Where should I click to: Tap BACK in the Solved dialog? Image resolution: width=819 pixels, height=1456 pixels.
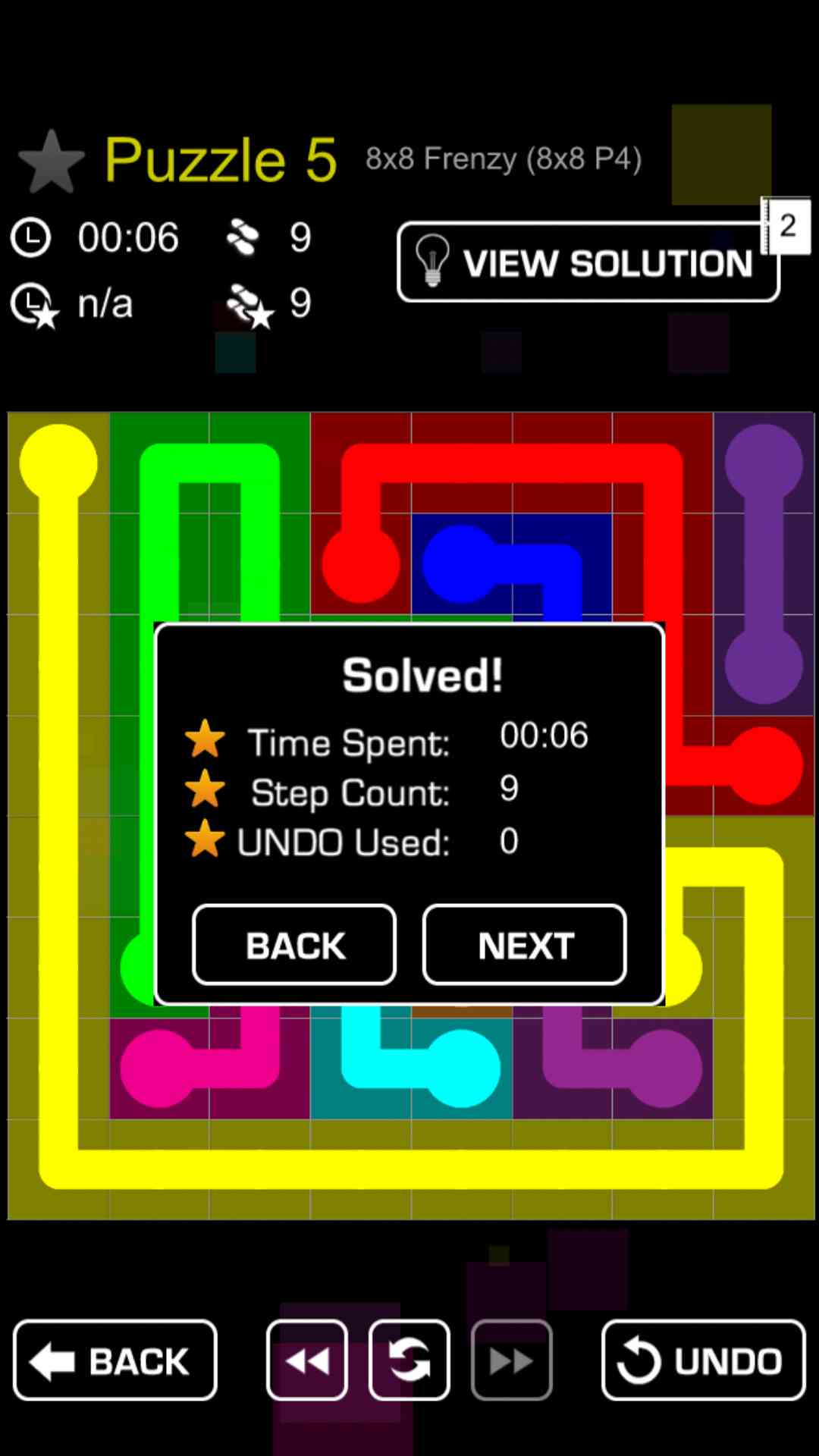click(x=294, y=945)
